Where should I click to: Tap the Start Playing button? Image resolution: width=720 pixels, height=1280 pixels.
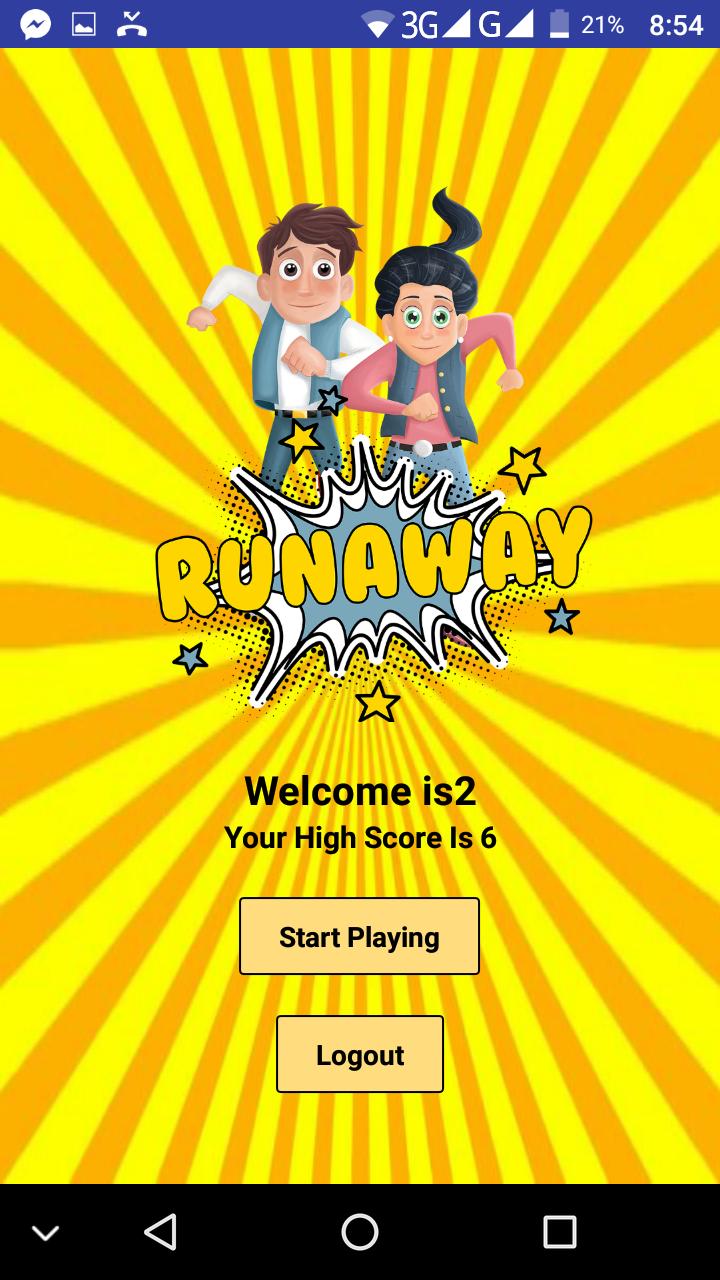pos(359,936)
